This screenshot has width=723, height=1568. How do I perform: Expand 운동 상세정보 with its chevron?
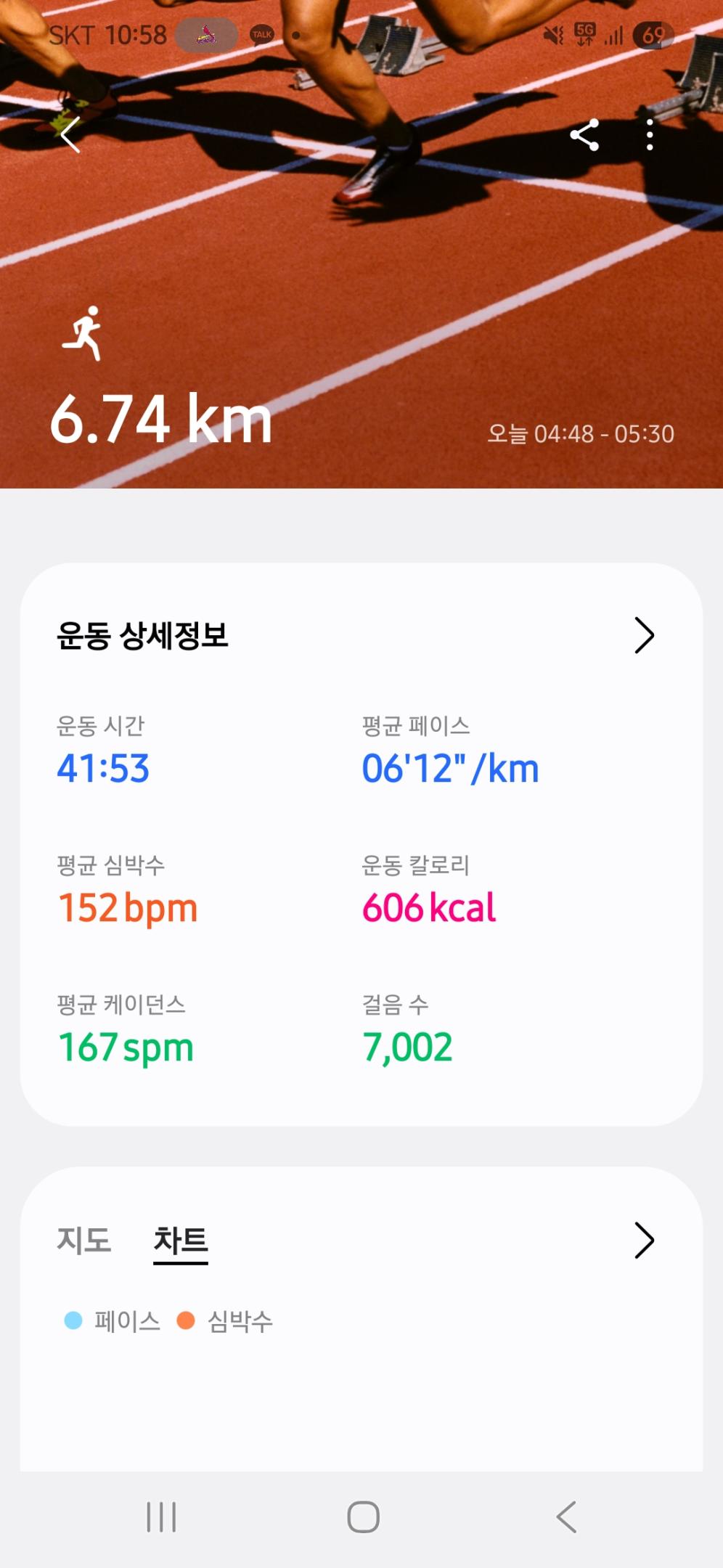click(x=644, y=636)
